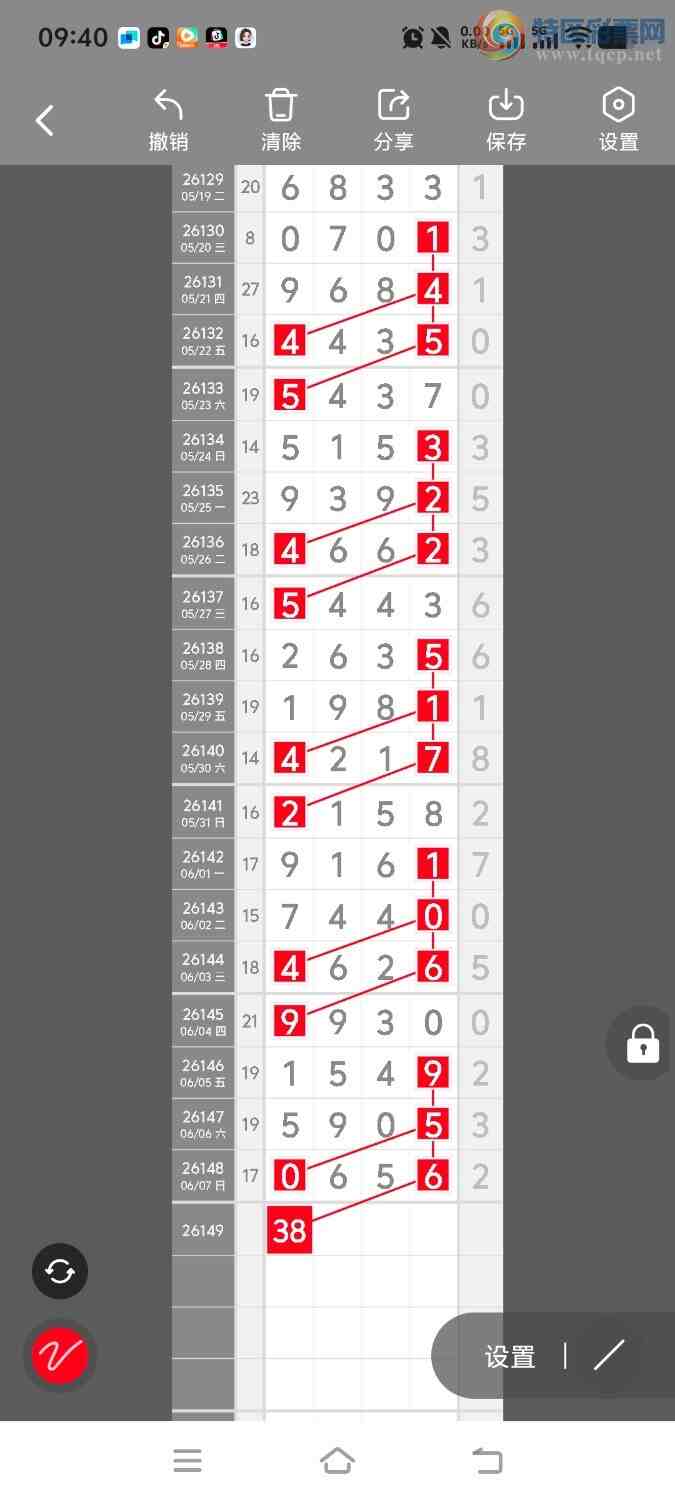The image size is (675, 1500).
Task: Open recent apps from navigation bar
Action: tap(187, 1461)
